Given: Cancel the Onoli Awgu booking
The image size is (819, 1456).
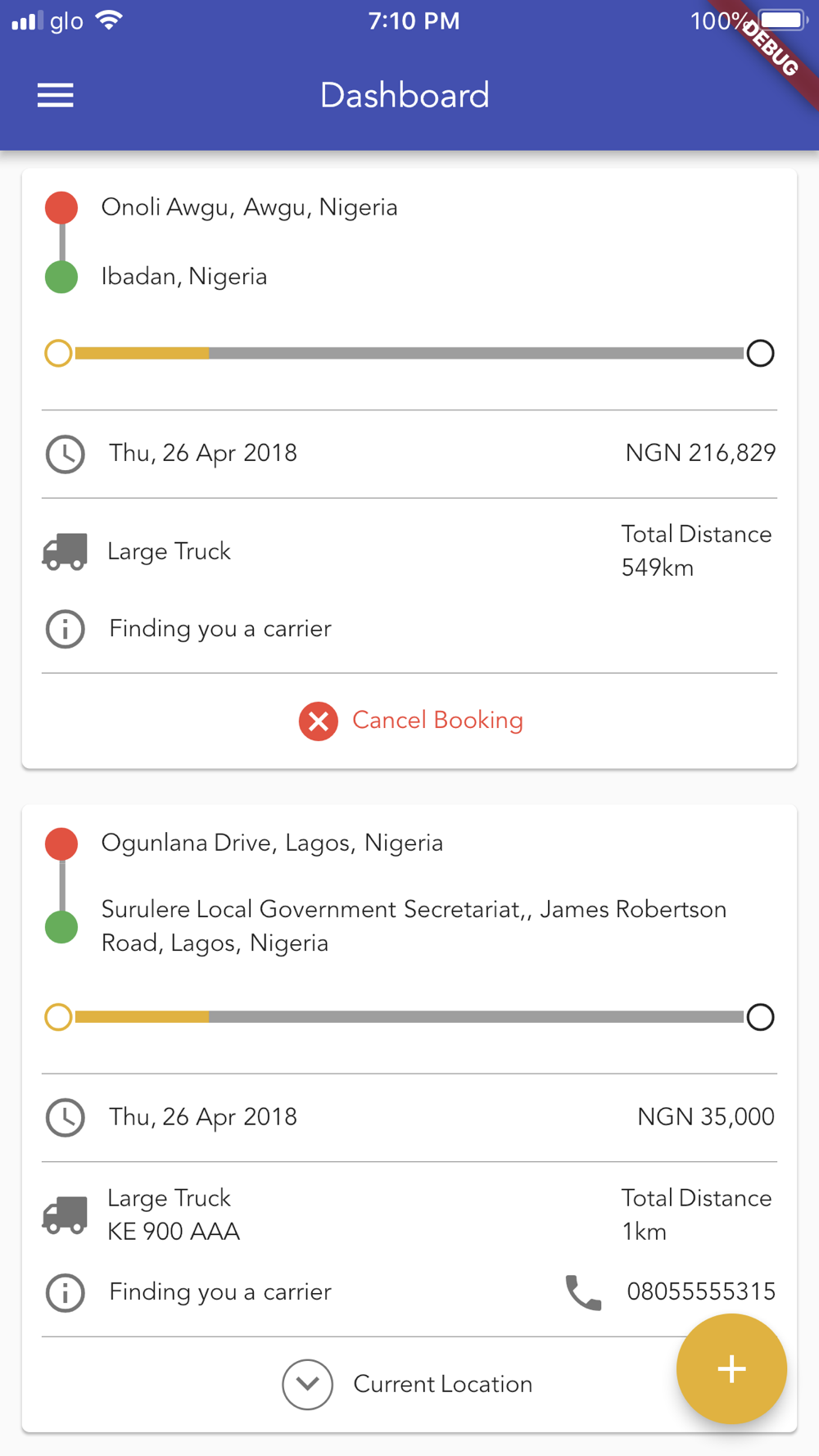Looking at the screenshot, I should (x=410, y=721).
